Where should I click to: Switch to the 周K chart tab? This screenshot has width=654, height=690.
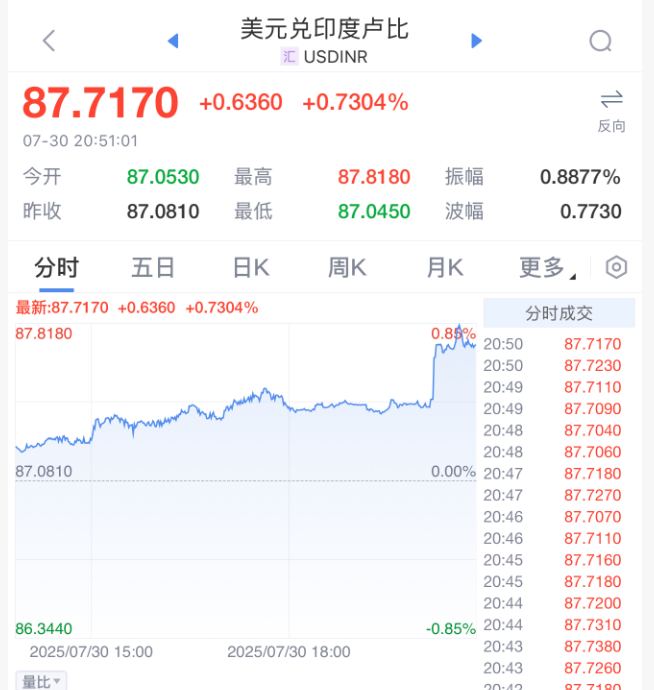pyautogui.click(x=347, y=267)
